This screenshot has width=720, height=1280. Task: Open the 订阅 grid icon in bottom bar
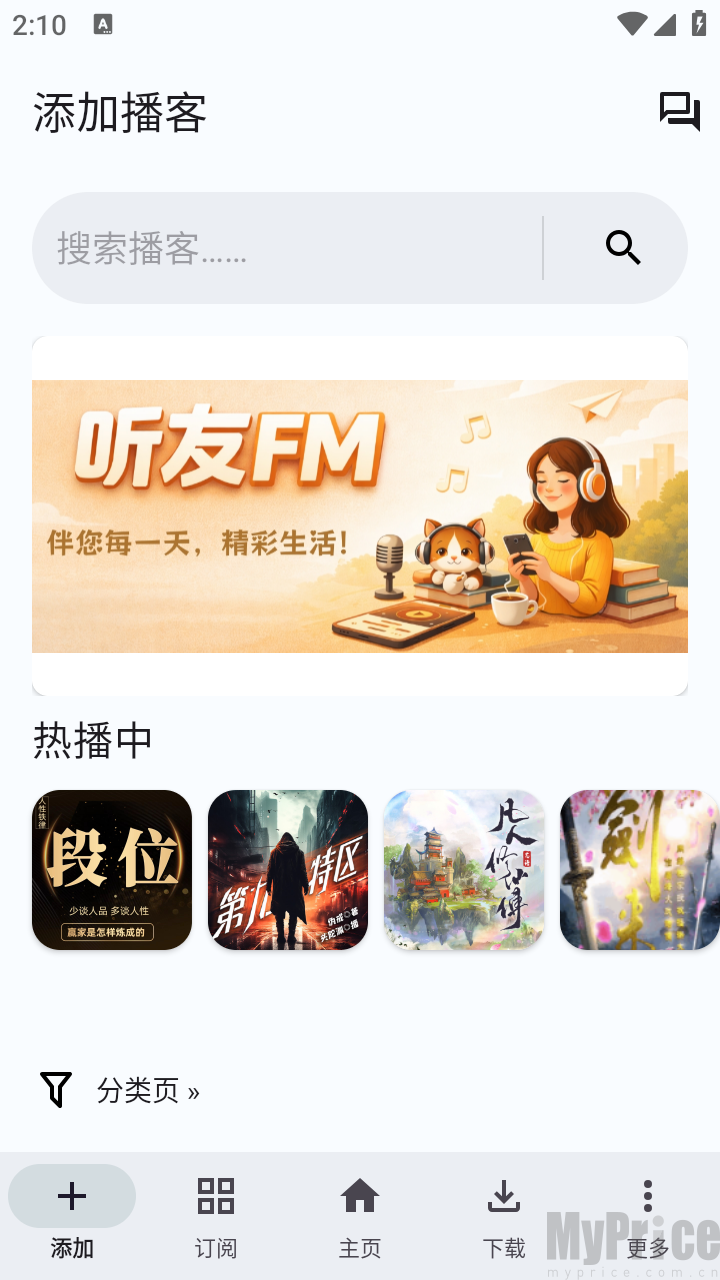pyautogui.click(x=215, y=1195)
